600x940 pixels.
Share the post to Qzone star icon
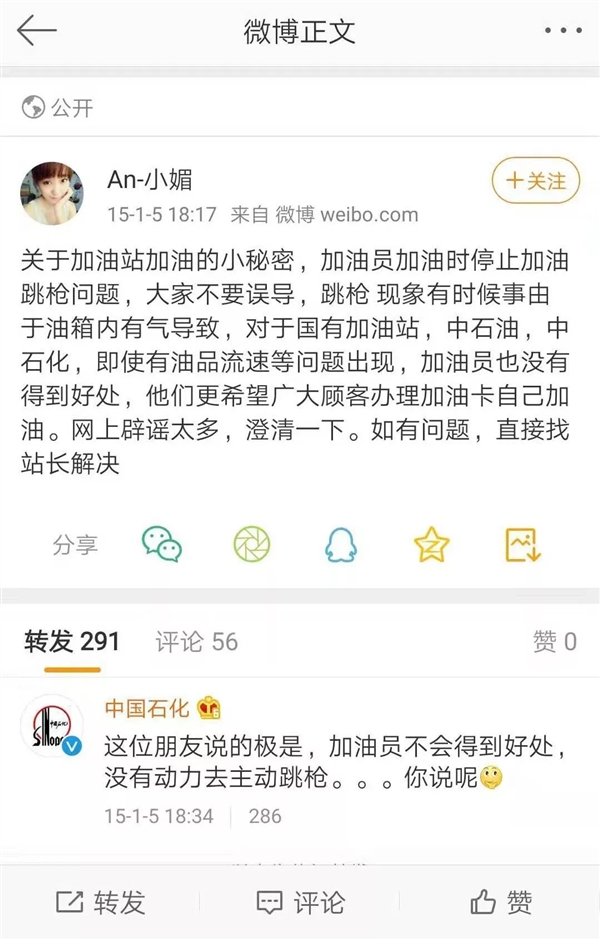432,544
